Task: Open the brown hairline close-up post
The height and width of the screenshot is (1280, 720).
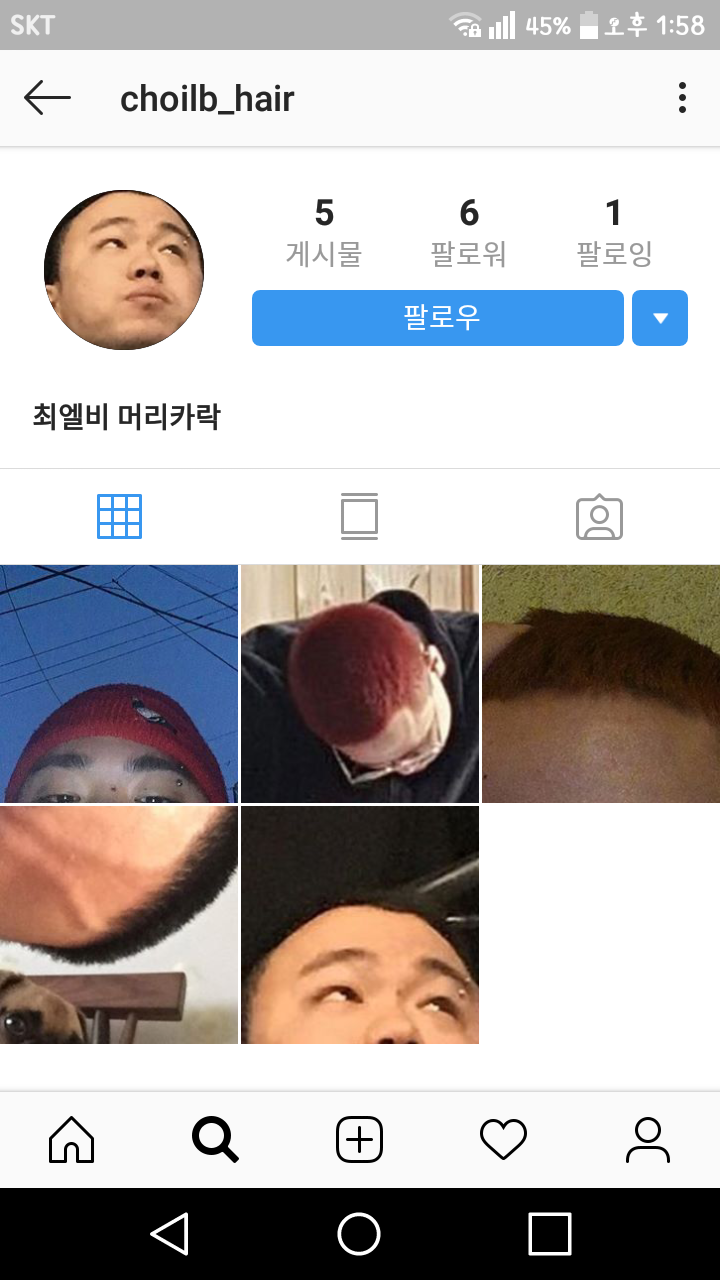Action: (600, 684)
